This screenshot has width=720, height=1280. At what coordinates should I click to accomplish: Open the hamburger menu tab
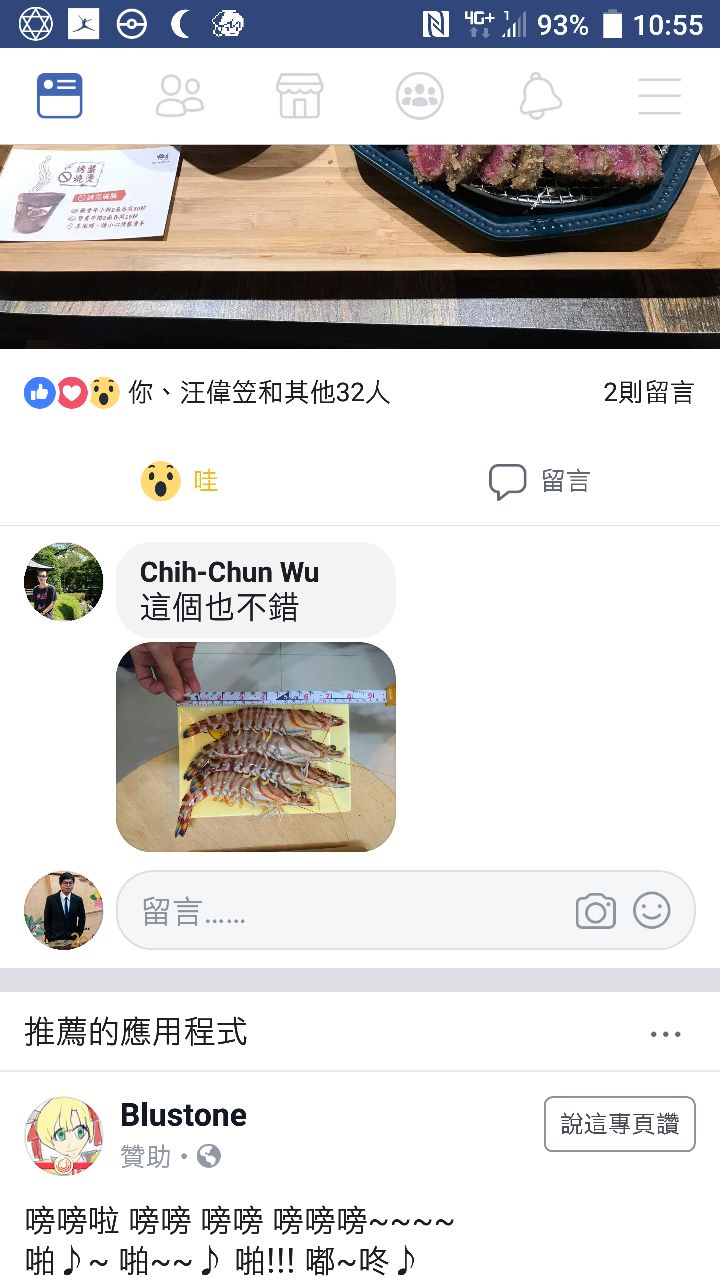pyautogui.click(x=659, y=97)
